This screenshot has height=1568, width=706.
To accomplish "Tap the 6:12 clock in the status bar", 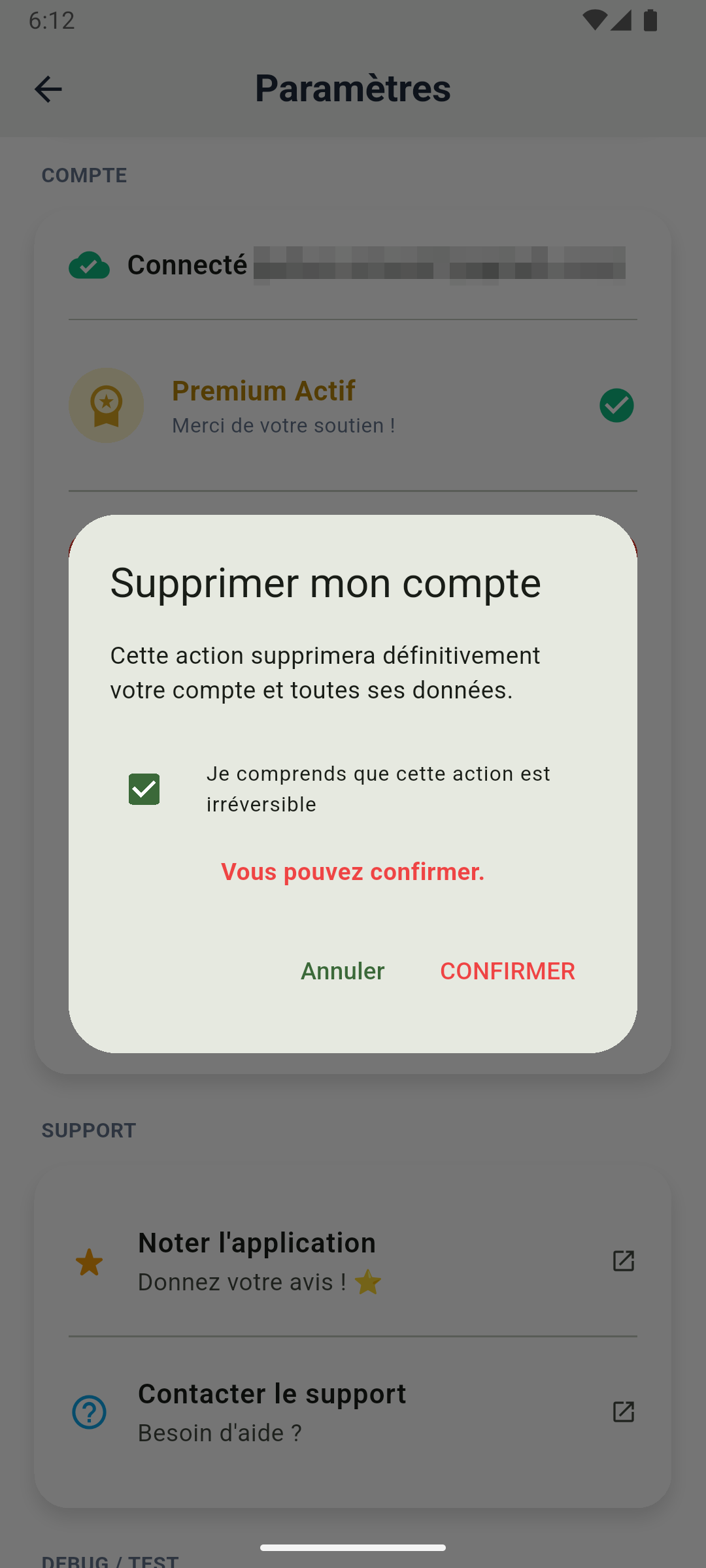I will (x=52, y=21).
